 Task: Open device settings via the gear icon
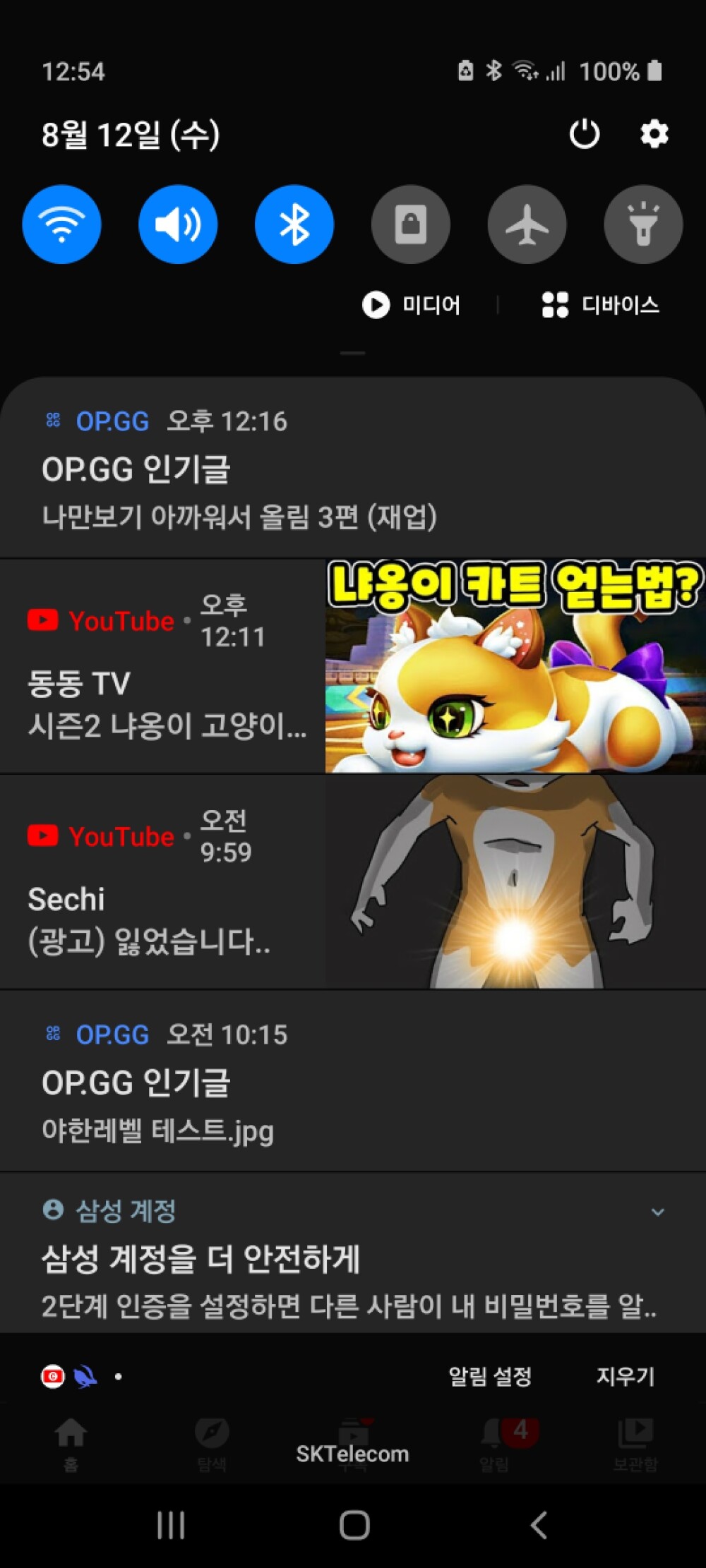pyautogui.click(x=654, y=134)
